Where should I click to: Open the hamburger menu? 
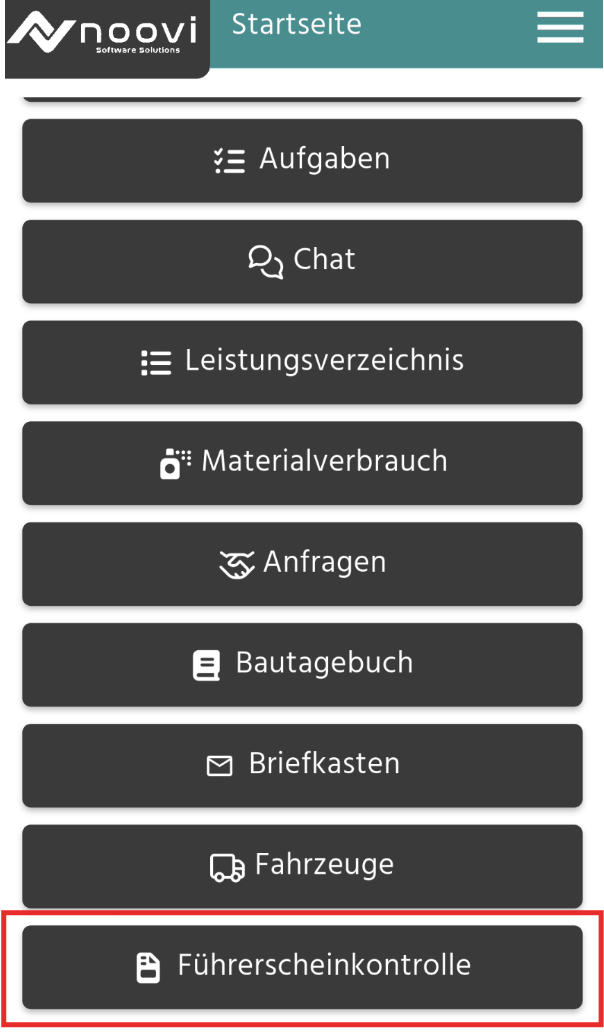[x=559, y=27]
